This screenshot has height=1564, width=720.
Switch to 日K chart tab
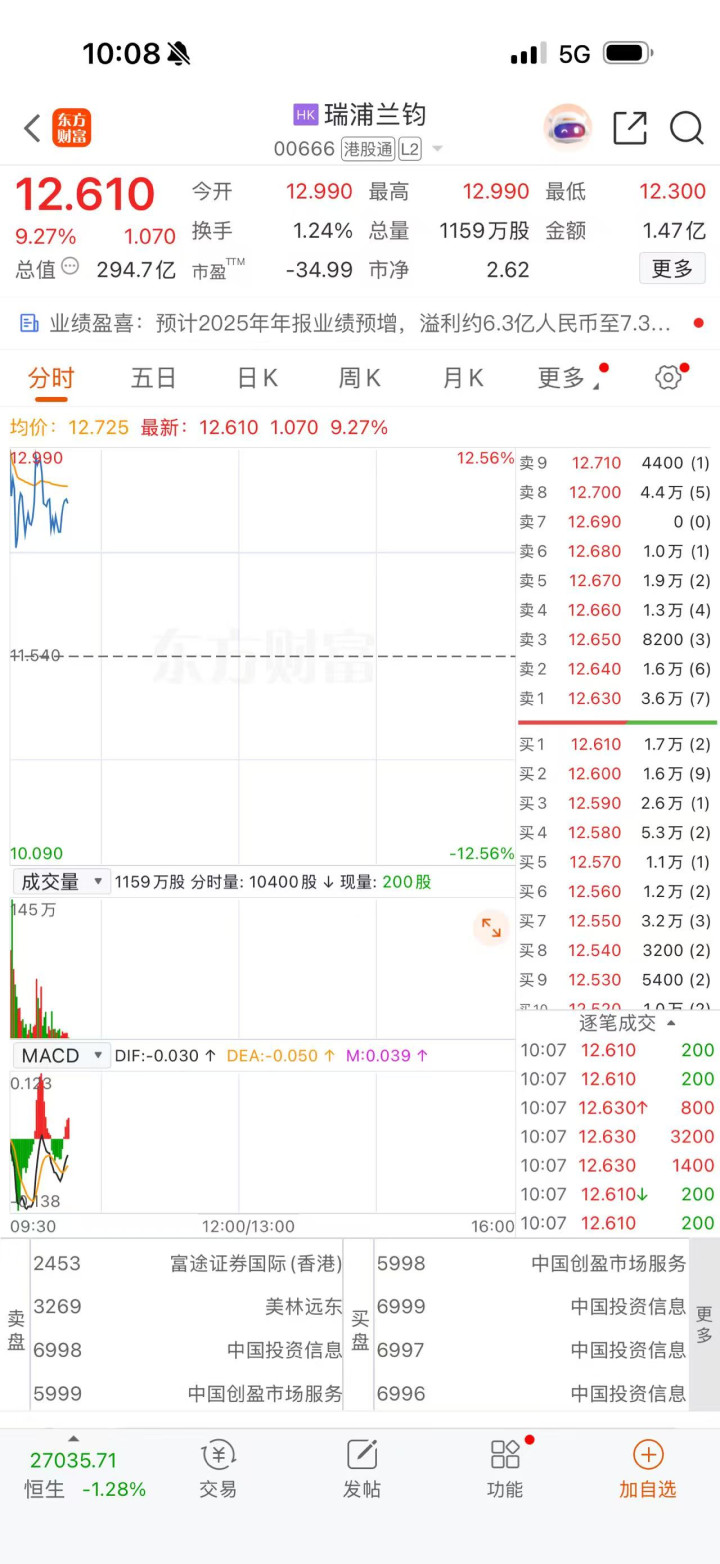click(257, 378)
